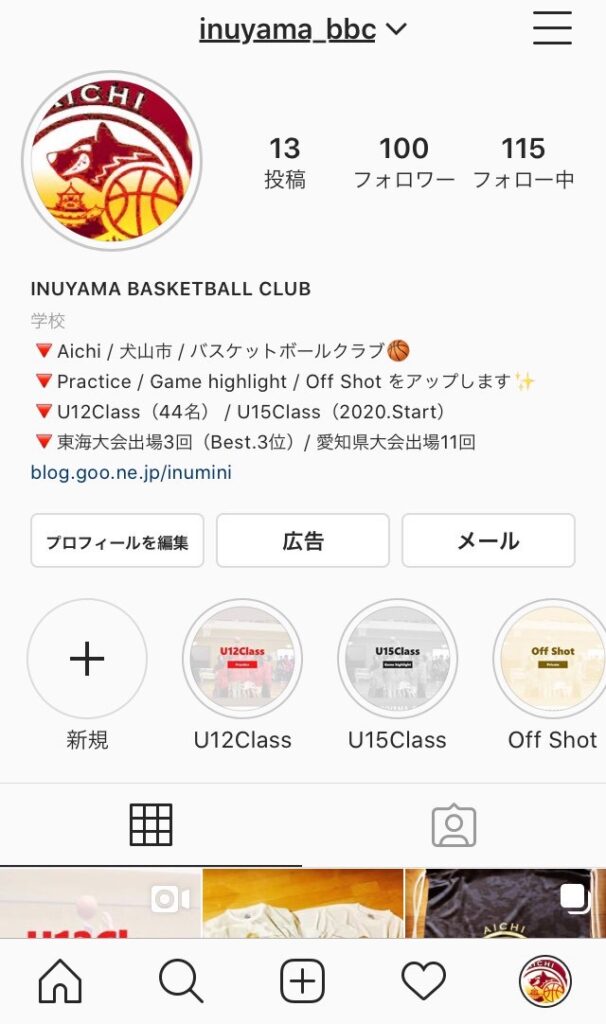Open the activity heart tab

[x=423, y=982]
